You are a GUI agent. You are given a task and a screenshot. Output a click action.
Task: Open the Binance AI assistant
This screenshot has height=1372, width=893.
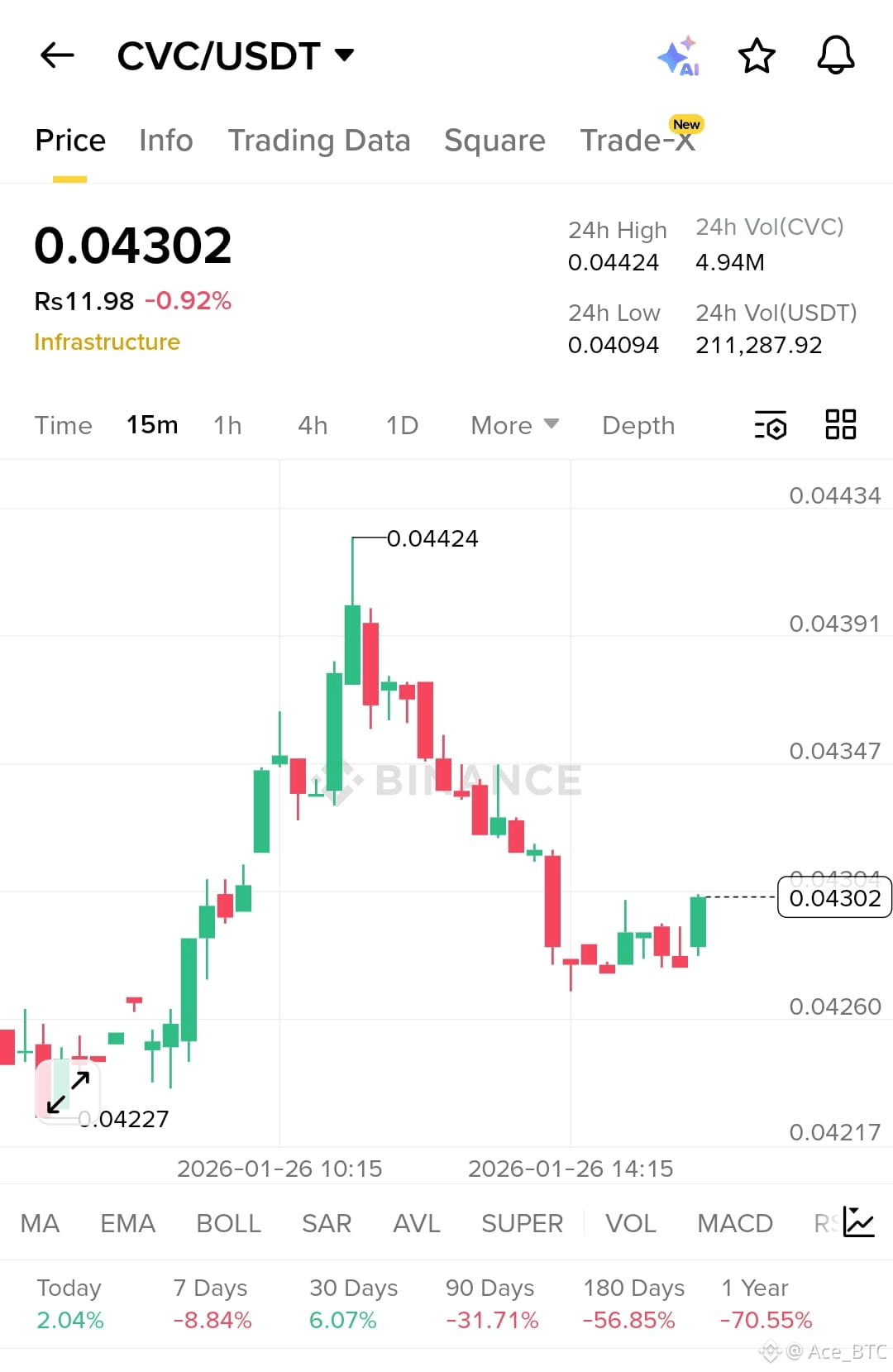678,56
